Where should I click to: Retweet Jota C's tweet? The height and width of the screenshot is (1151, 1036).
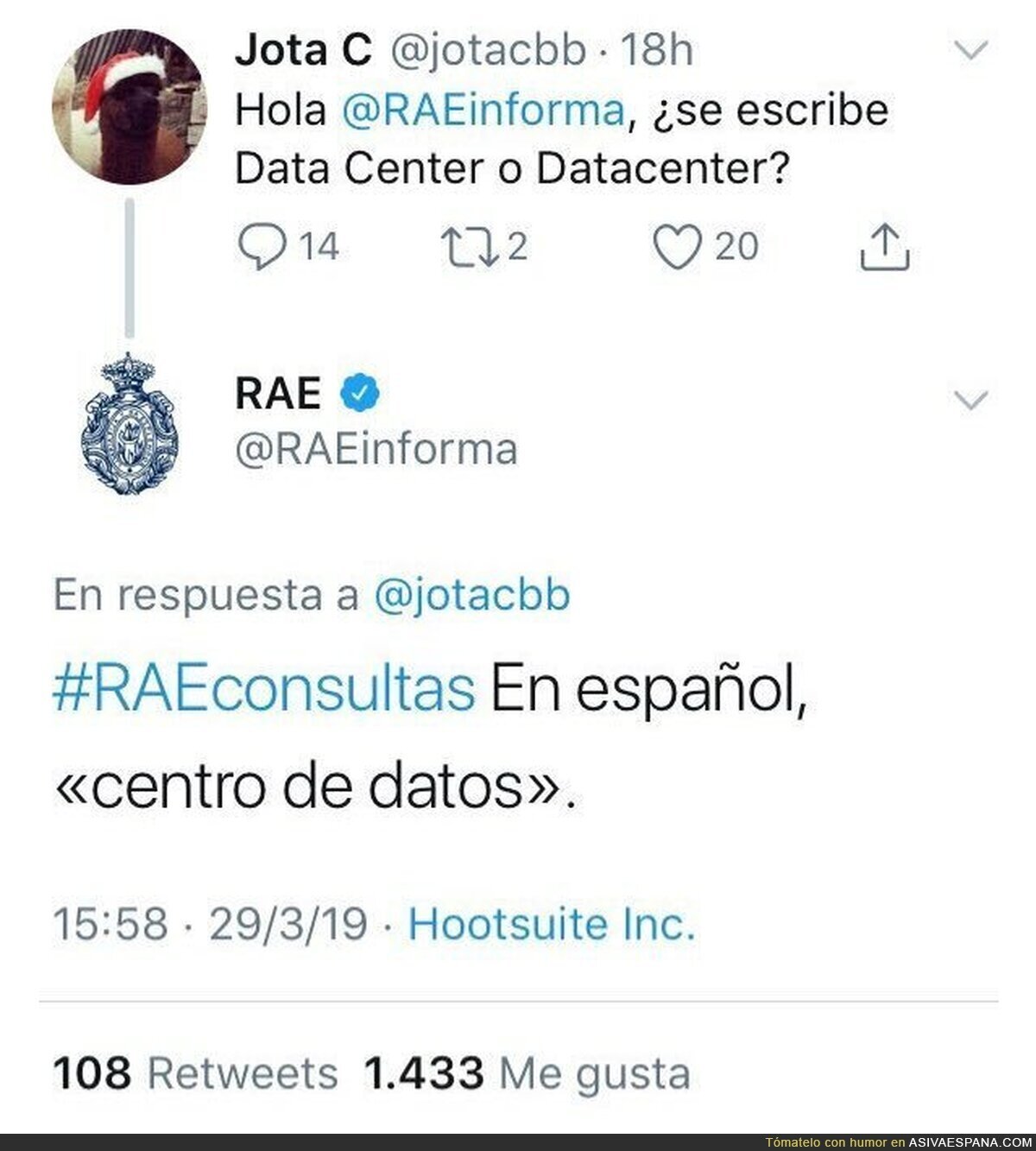pos(464,247)
